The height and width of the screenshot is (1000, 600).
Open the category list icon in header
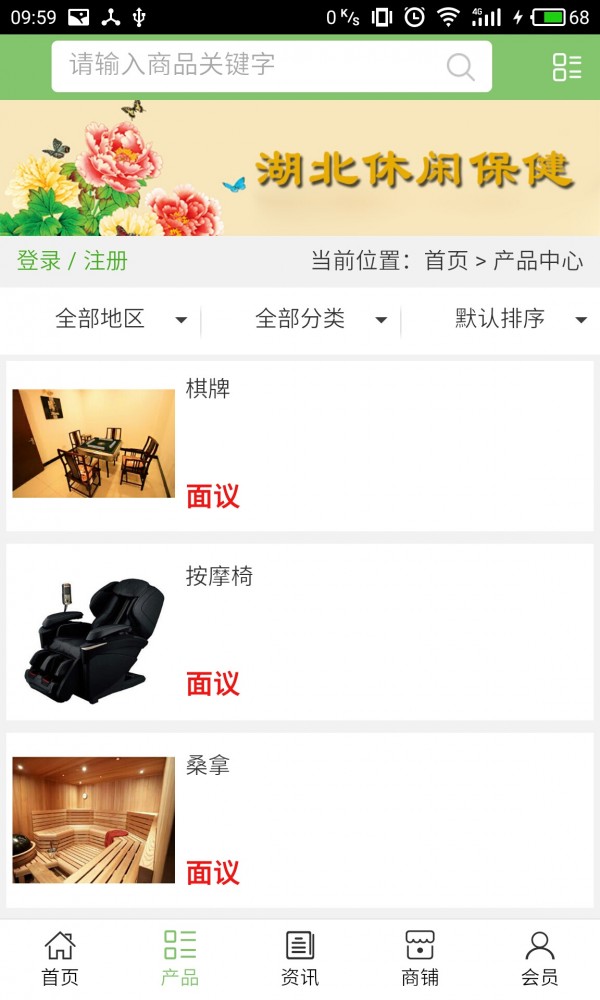coord(567,67)
